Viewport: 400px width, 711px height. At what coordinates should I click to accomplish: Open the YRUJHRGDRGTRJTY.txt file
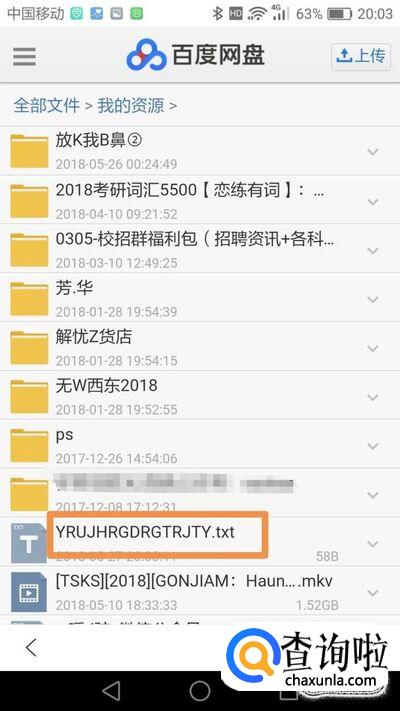200,542
